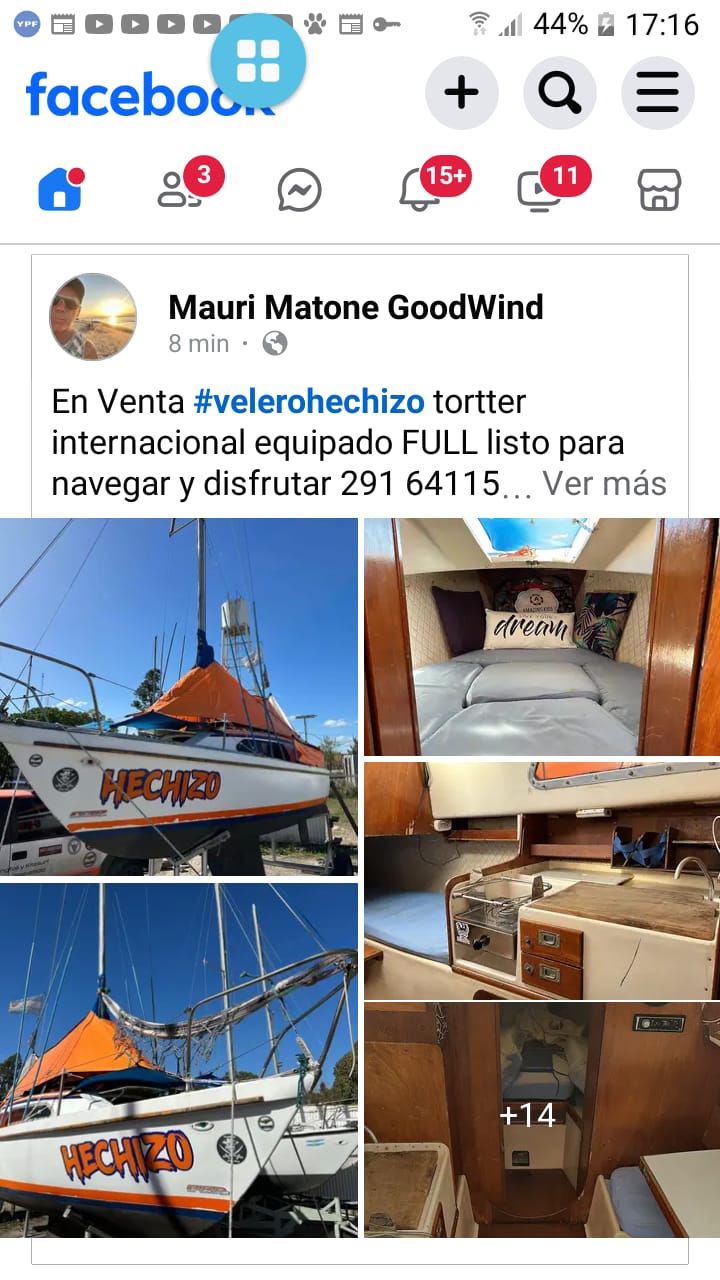Open Messenger chats
The image size is (720, 1280).
tap(299, 190)
